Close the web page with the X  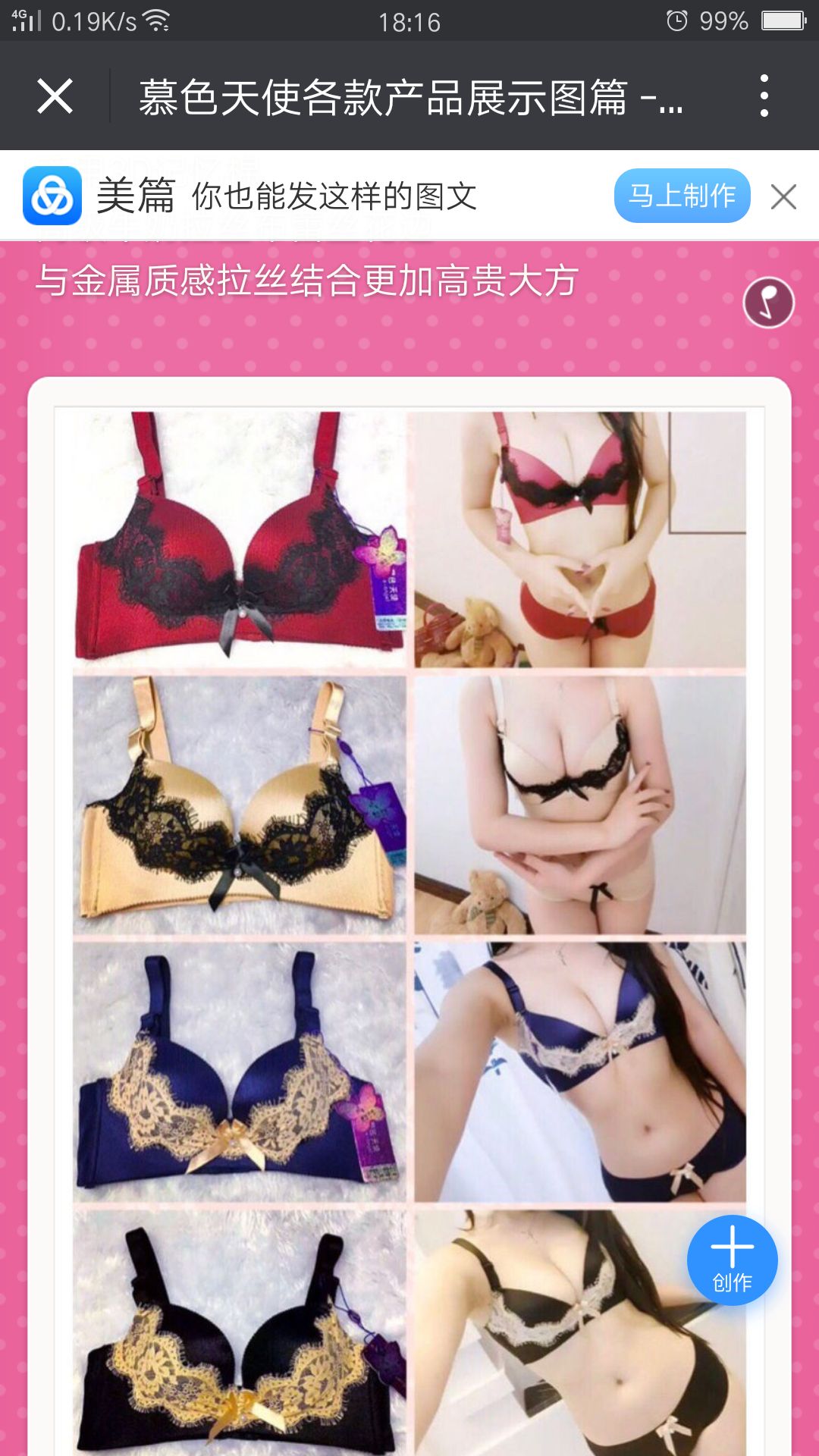point(55,96)
